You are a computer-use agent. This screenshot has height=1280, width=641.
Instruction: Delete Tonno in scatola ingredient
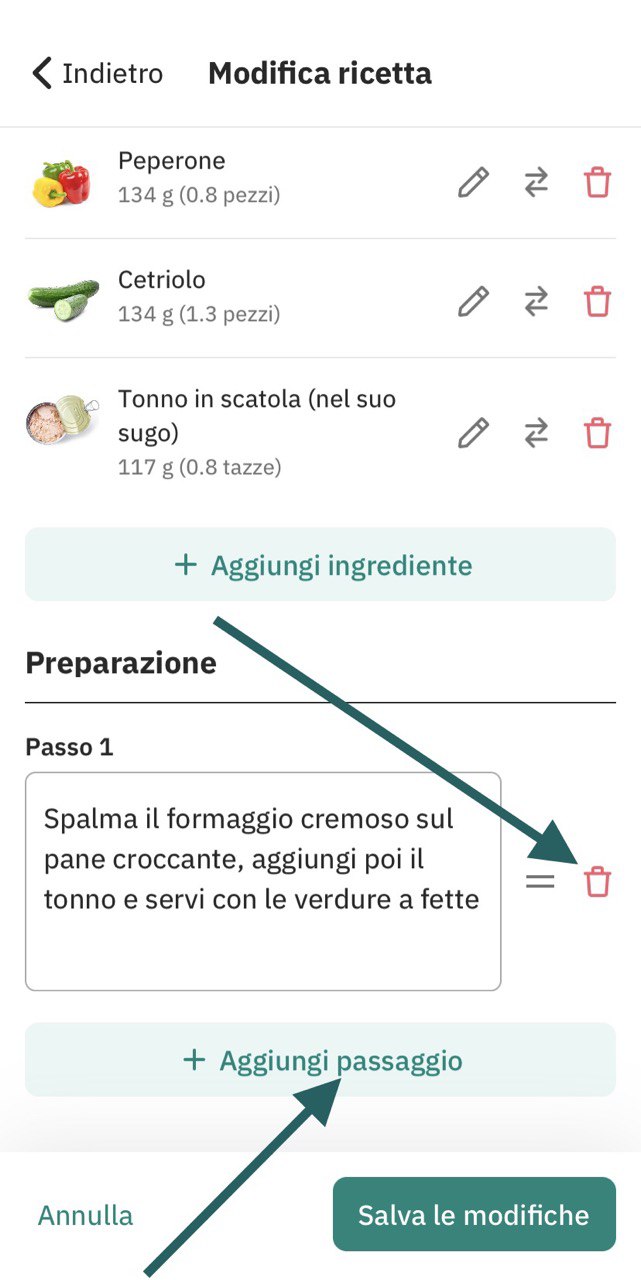tap(597, 433)
